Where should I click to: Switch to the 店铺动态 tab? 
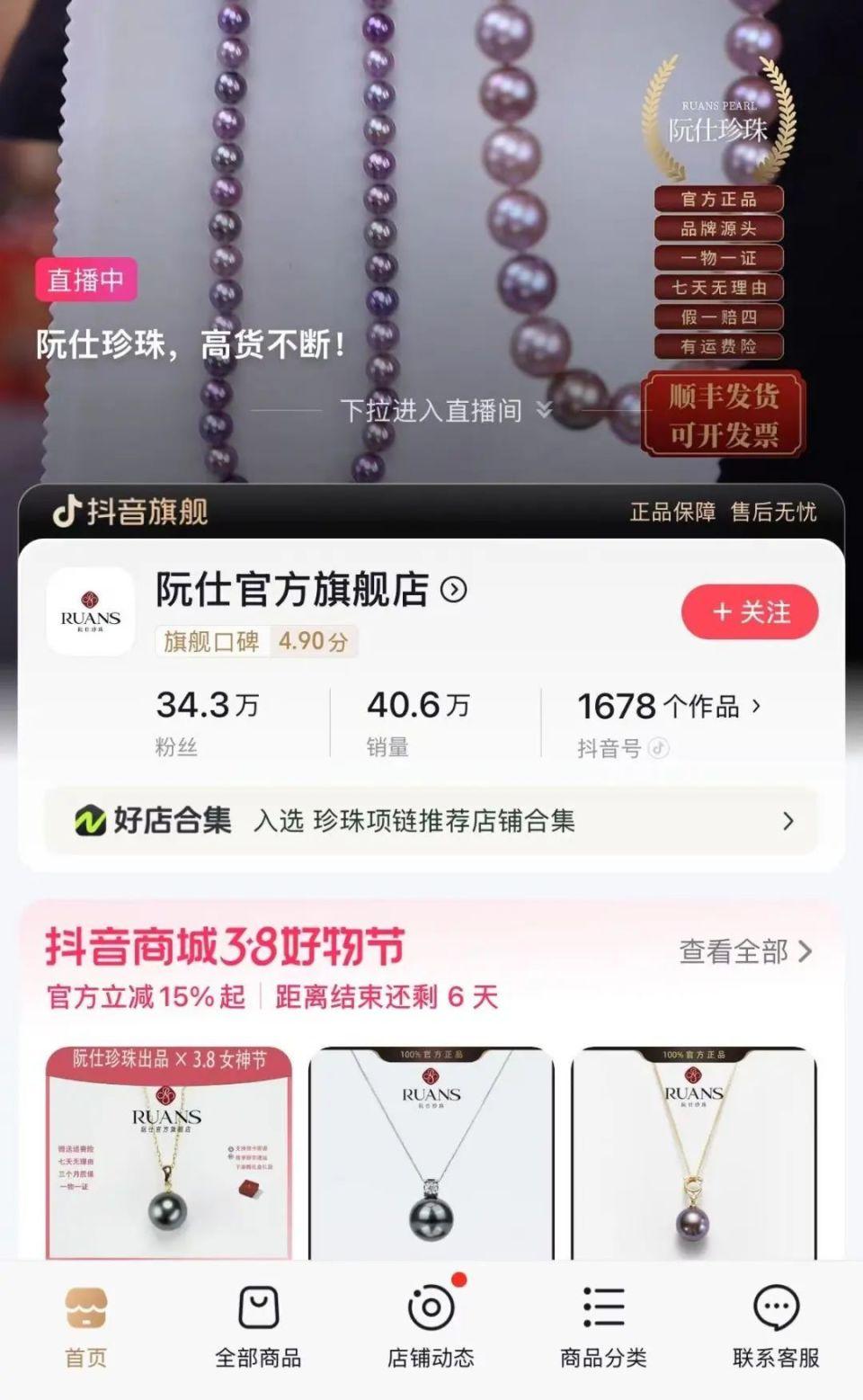click(x=431, y=1326)
